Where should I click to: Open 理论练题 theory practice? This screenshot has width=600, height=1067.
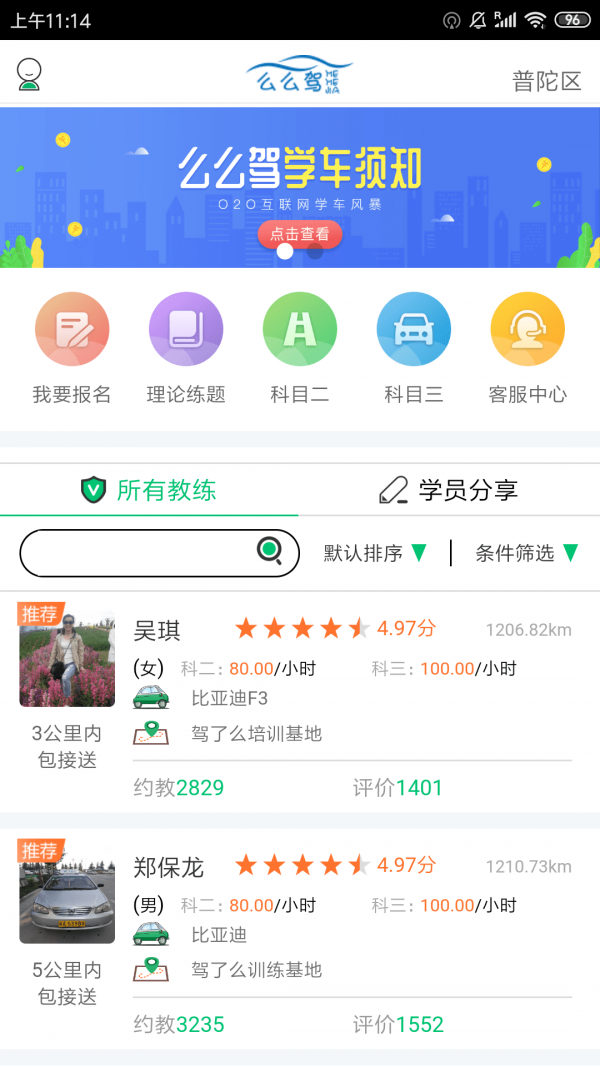(186, 348)
